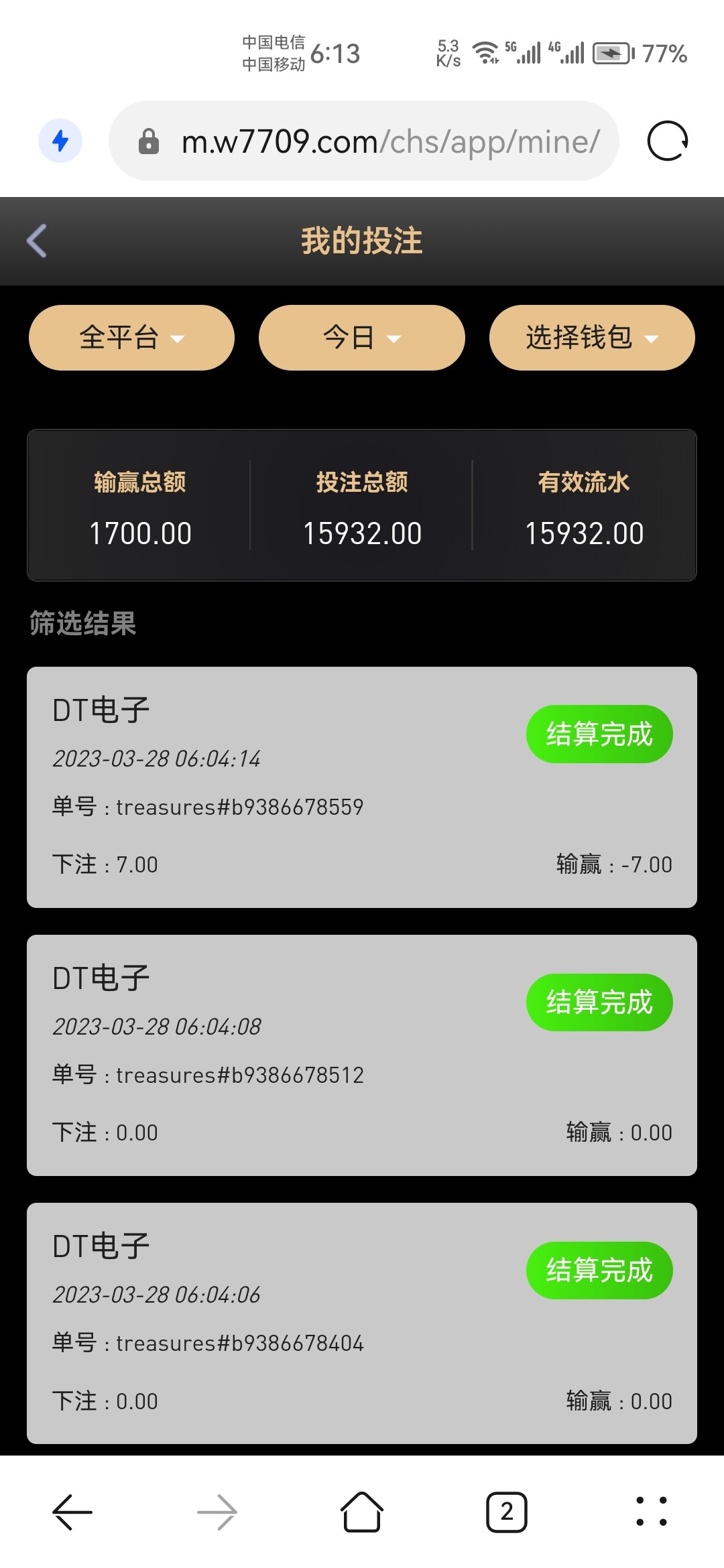Expand the 选择钱包 wallet dropdown

[592, 338]
